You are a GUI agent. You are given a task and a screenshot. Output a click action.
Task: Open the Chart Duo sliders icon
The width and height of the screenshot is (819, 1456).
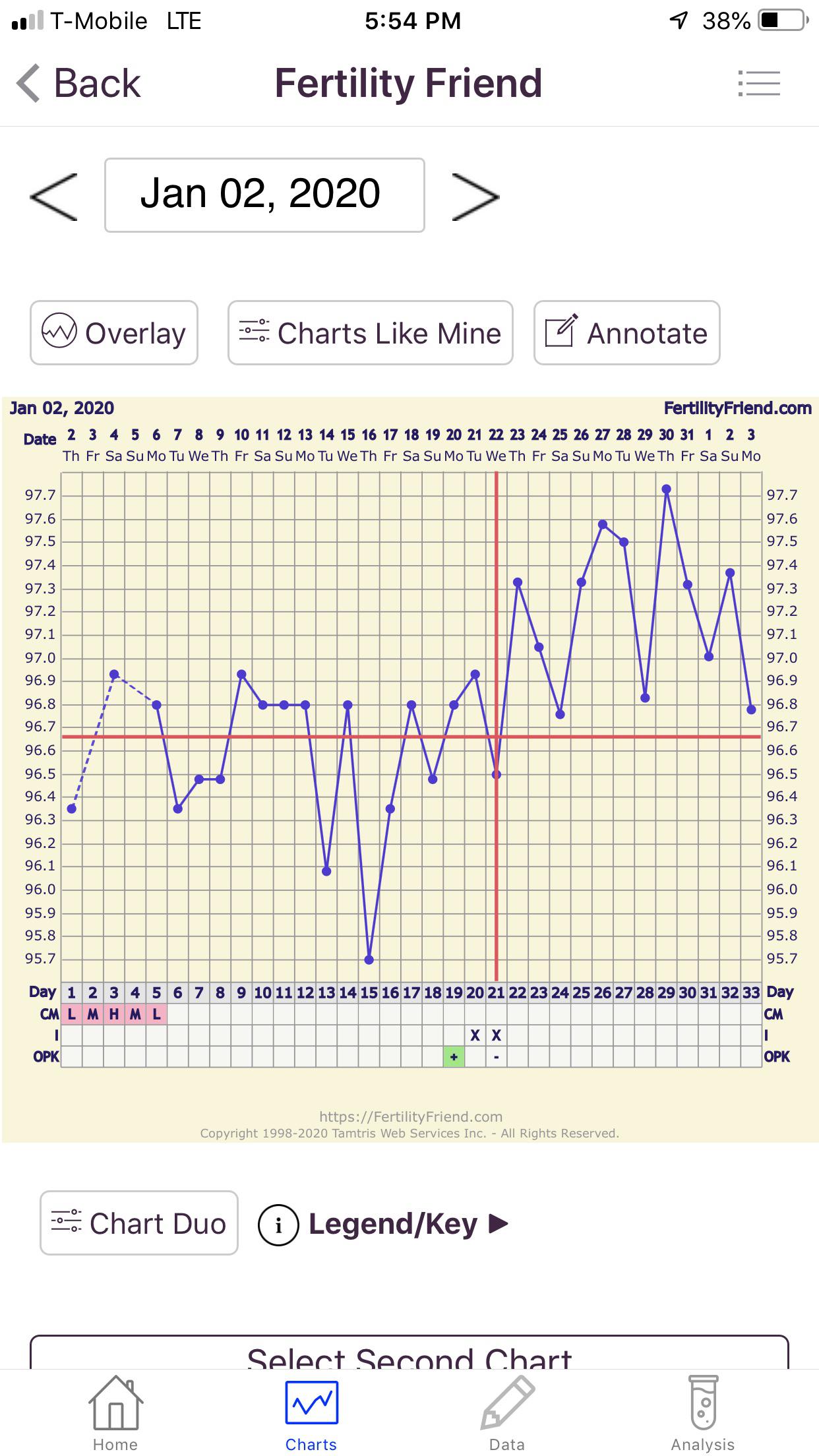(67, 1223)
